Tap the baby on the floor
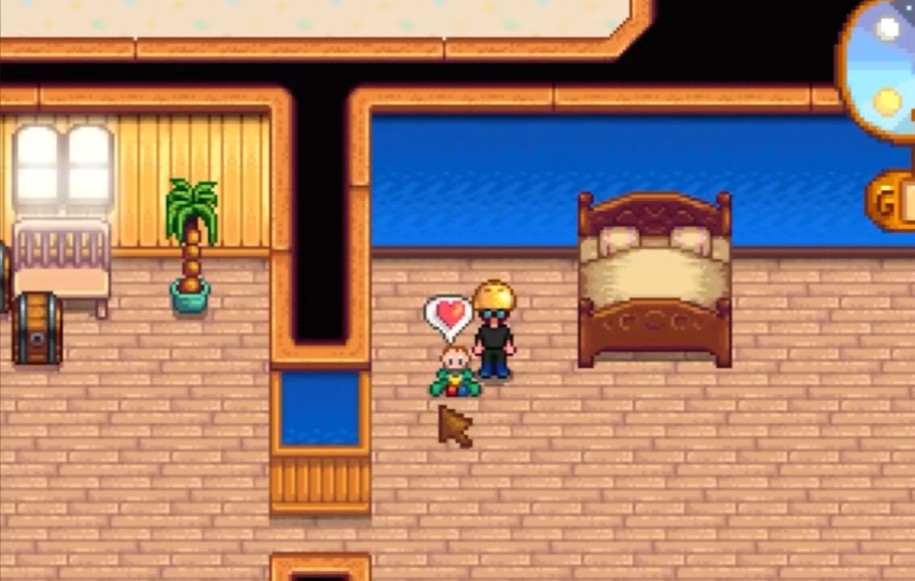The image size is (915, 581). tap(453, 373)
